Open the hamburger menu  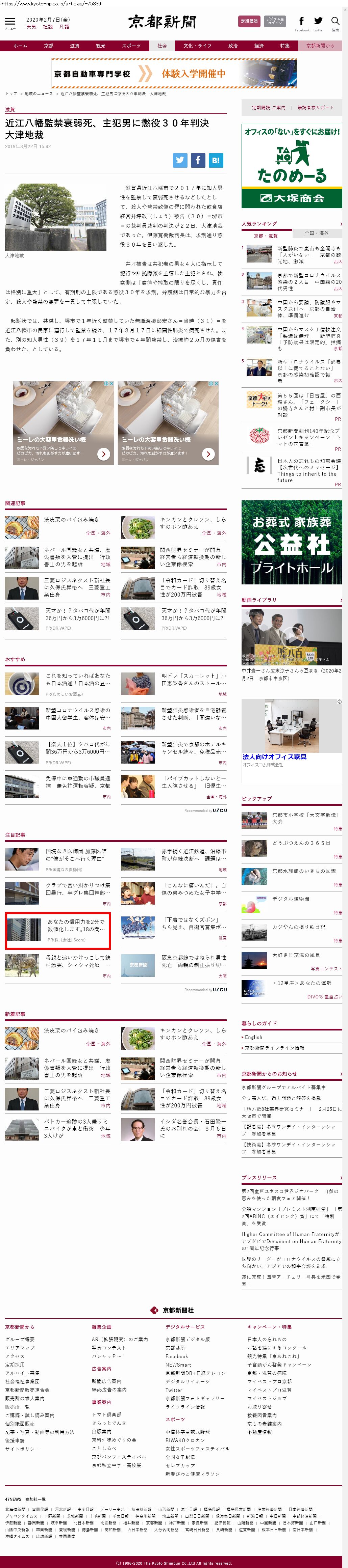(10, 23)
